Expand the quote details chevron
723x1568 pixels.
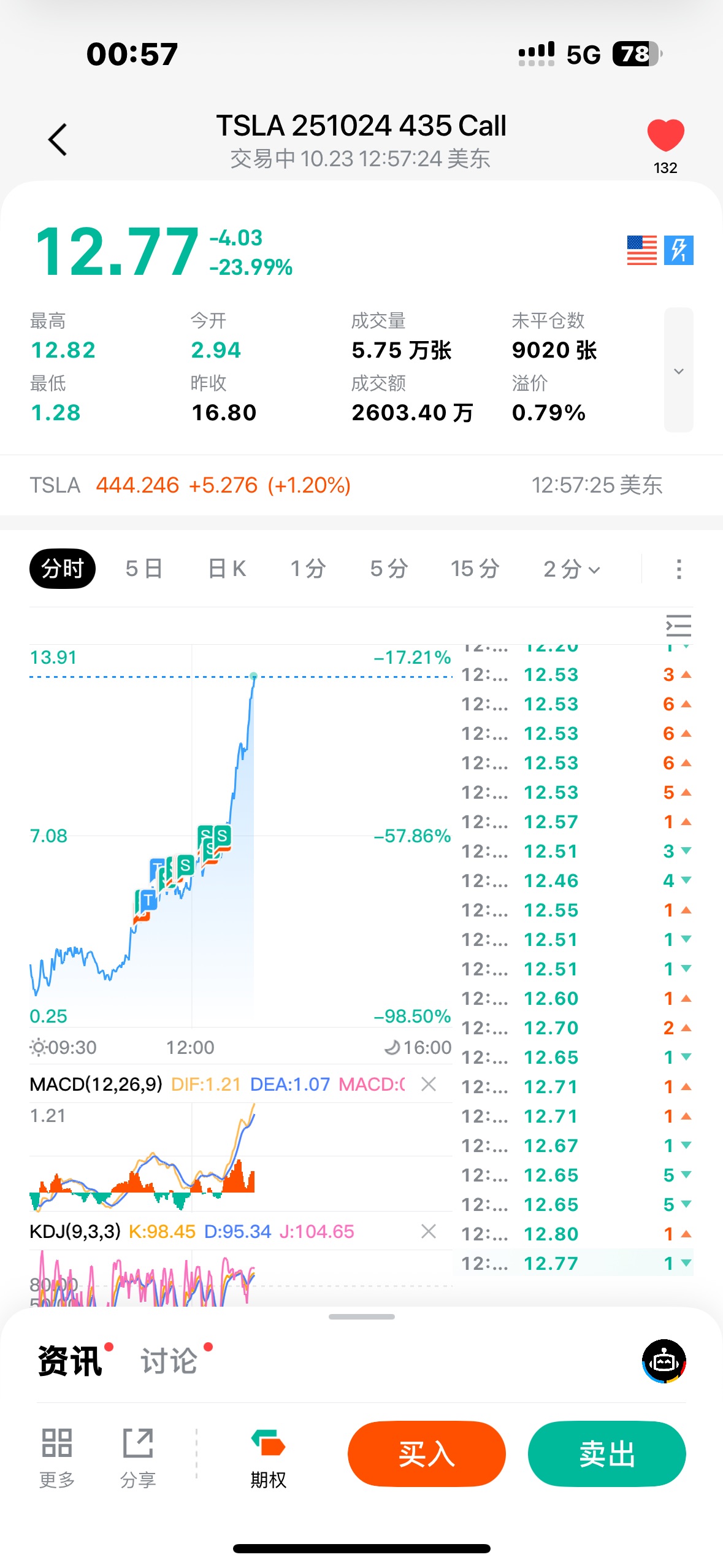[x=678, y=371]
